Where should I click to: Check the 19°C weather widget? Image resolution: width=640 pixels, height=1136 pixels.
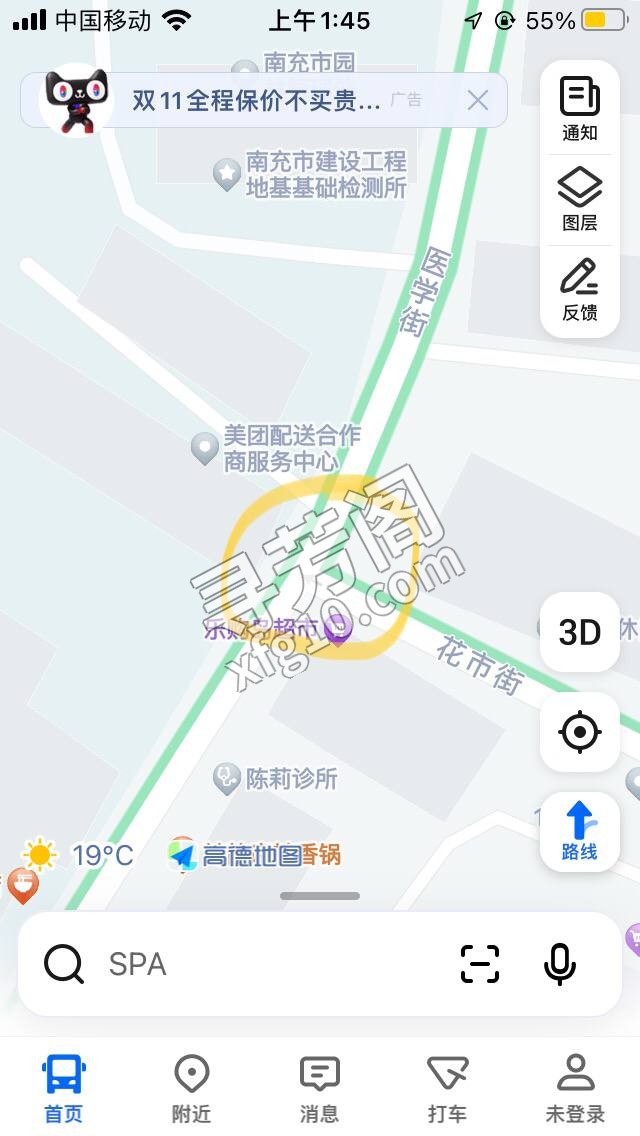[78, 855]
